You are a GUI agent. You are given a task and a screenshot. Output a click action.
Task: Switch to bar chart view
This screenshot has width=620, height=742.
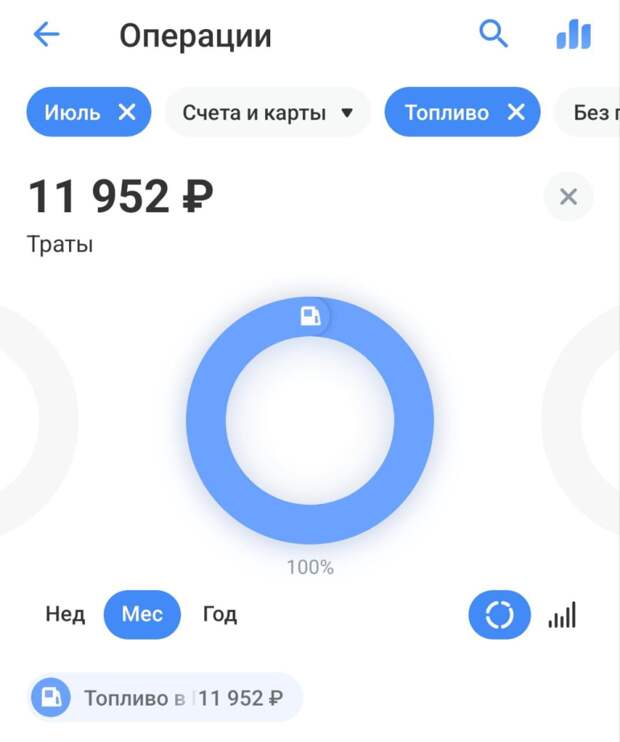(562, 616)
